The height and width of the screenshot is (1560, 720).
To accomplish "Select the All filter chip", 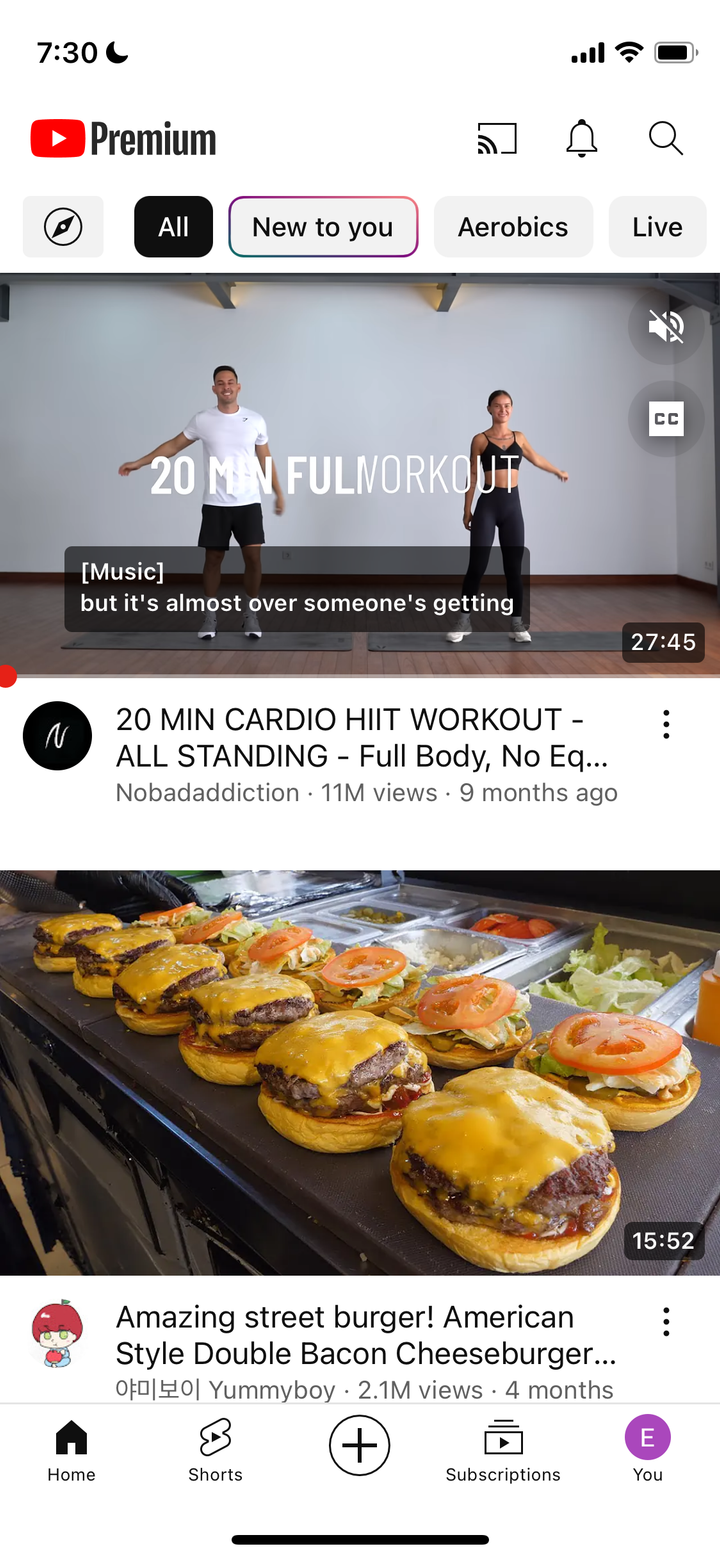I will coord(173,227).
